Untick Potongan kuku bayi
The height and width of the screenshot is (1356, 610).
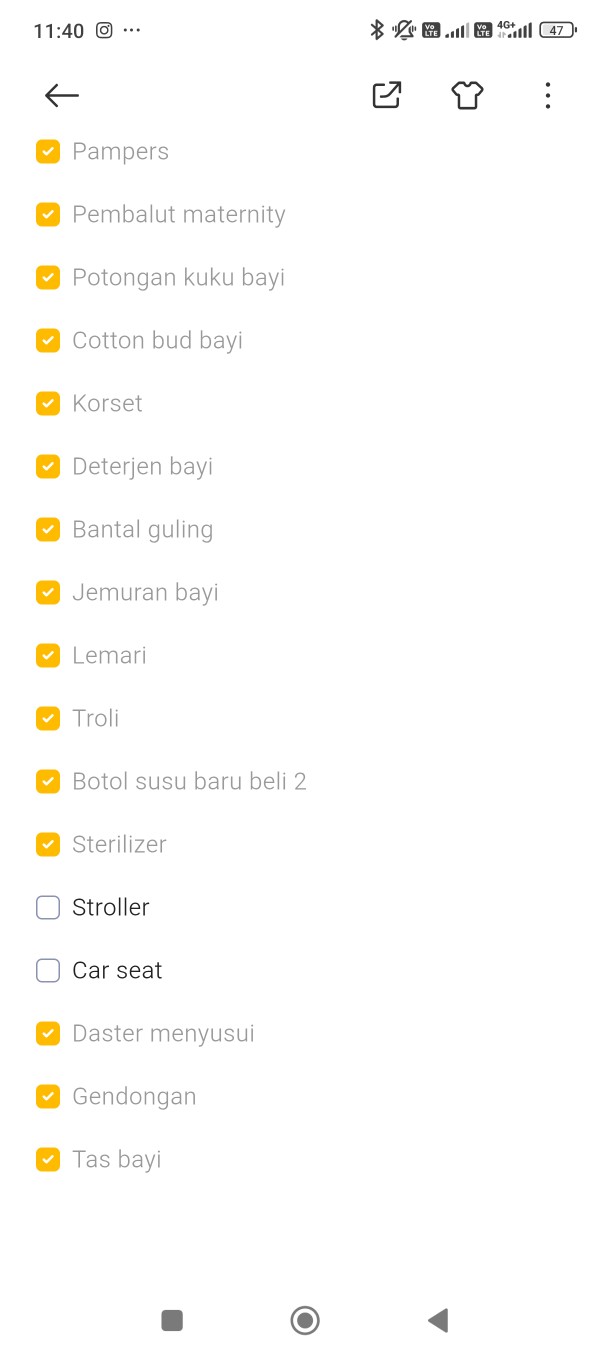point(48,277)
